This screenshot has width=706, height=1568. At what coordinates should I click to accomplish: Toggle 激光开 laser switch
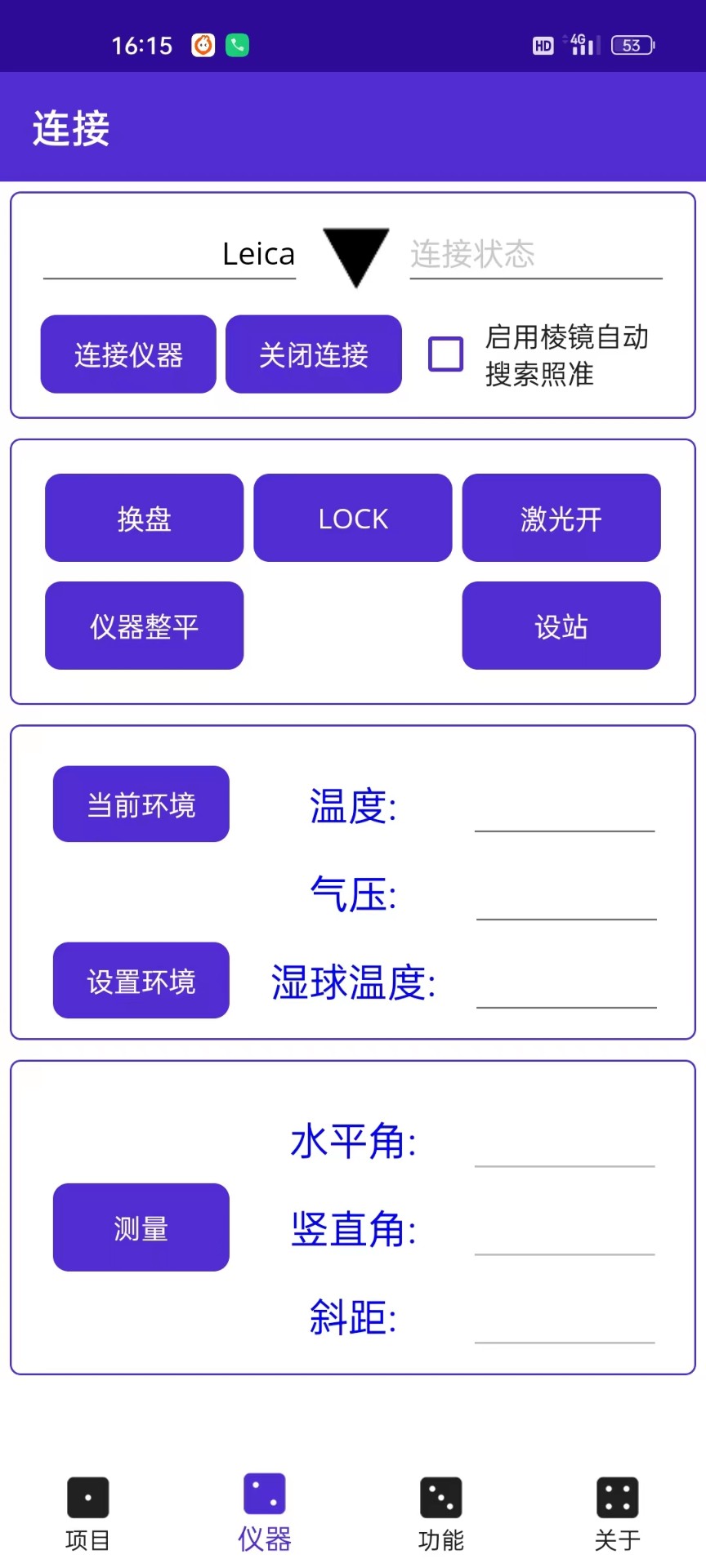click(x=561, y=518)
